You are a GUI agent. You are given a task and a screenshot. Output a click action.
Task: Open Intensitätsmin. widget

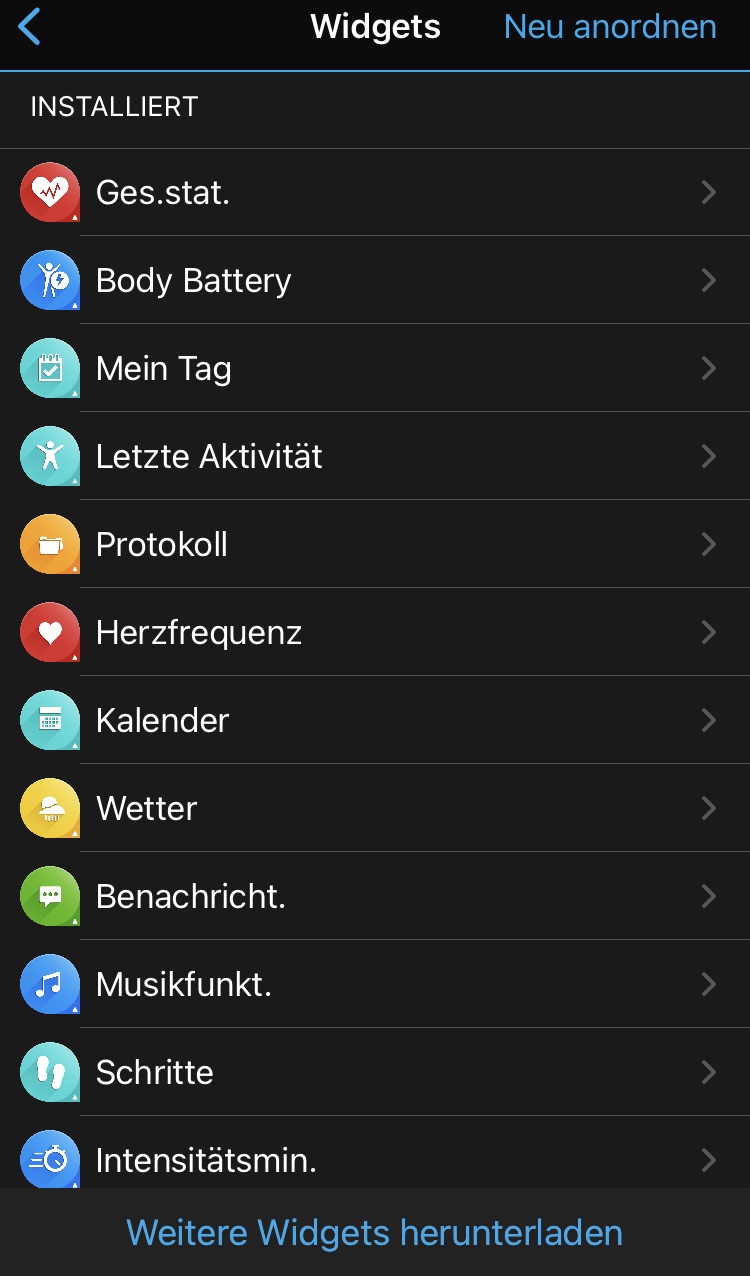pos(375,1158)
